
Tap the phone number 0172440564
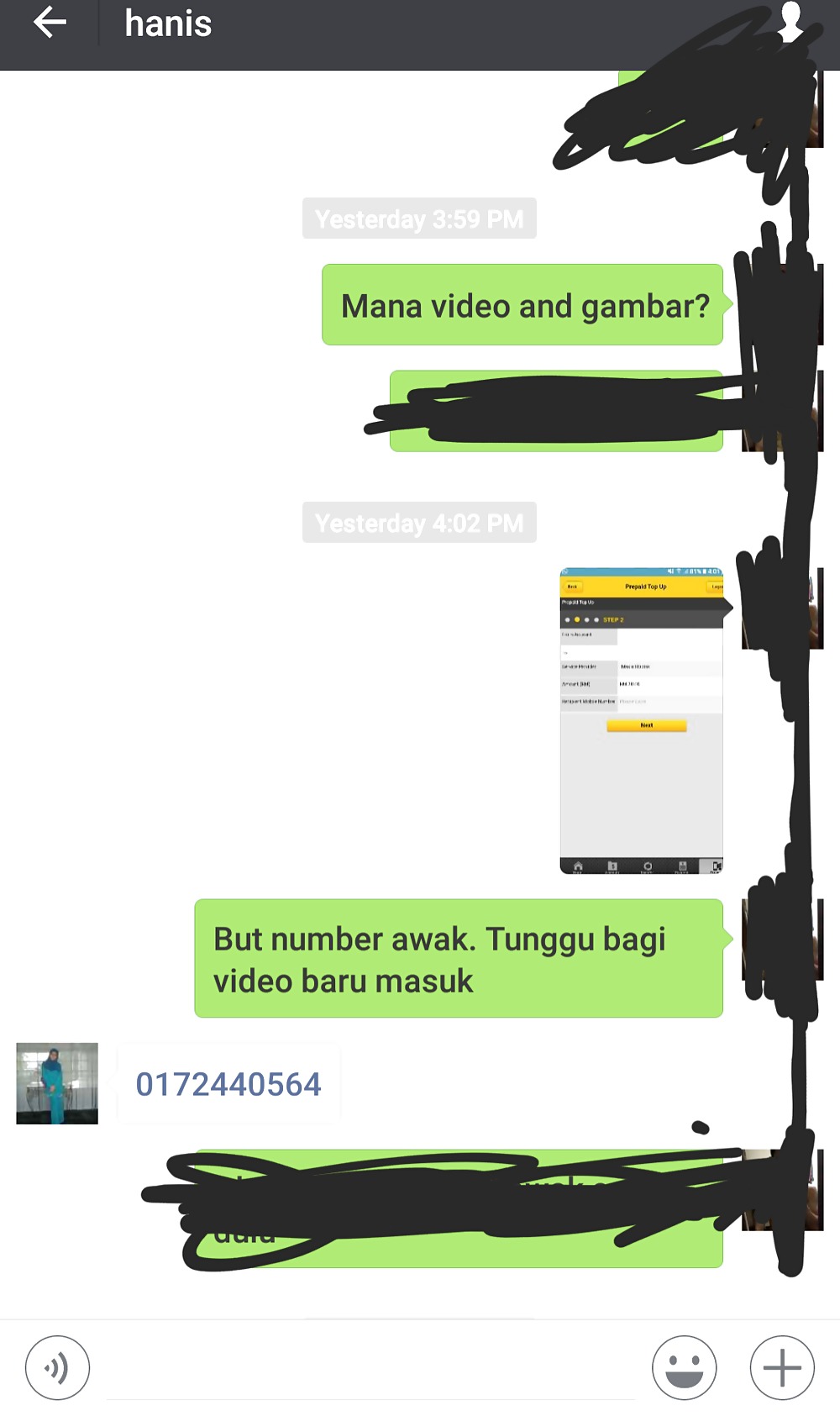(228, 1084)
